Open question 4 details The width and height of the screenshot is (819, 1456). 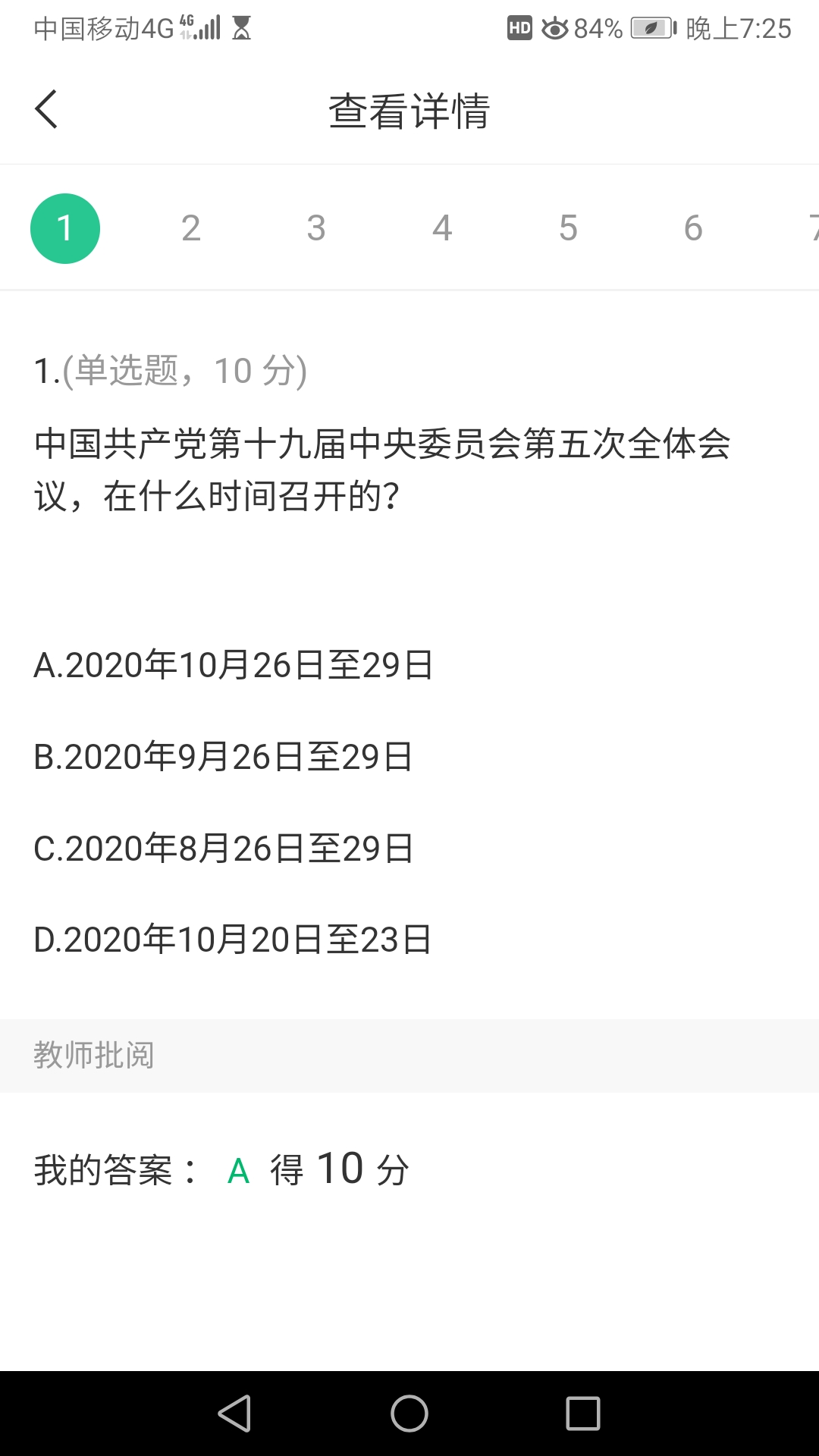point(442,228)
